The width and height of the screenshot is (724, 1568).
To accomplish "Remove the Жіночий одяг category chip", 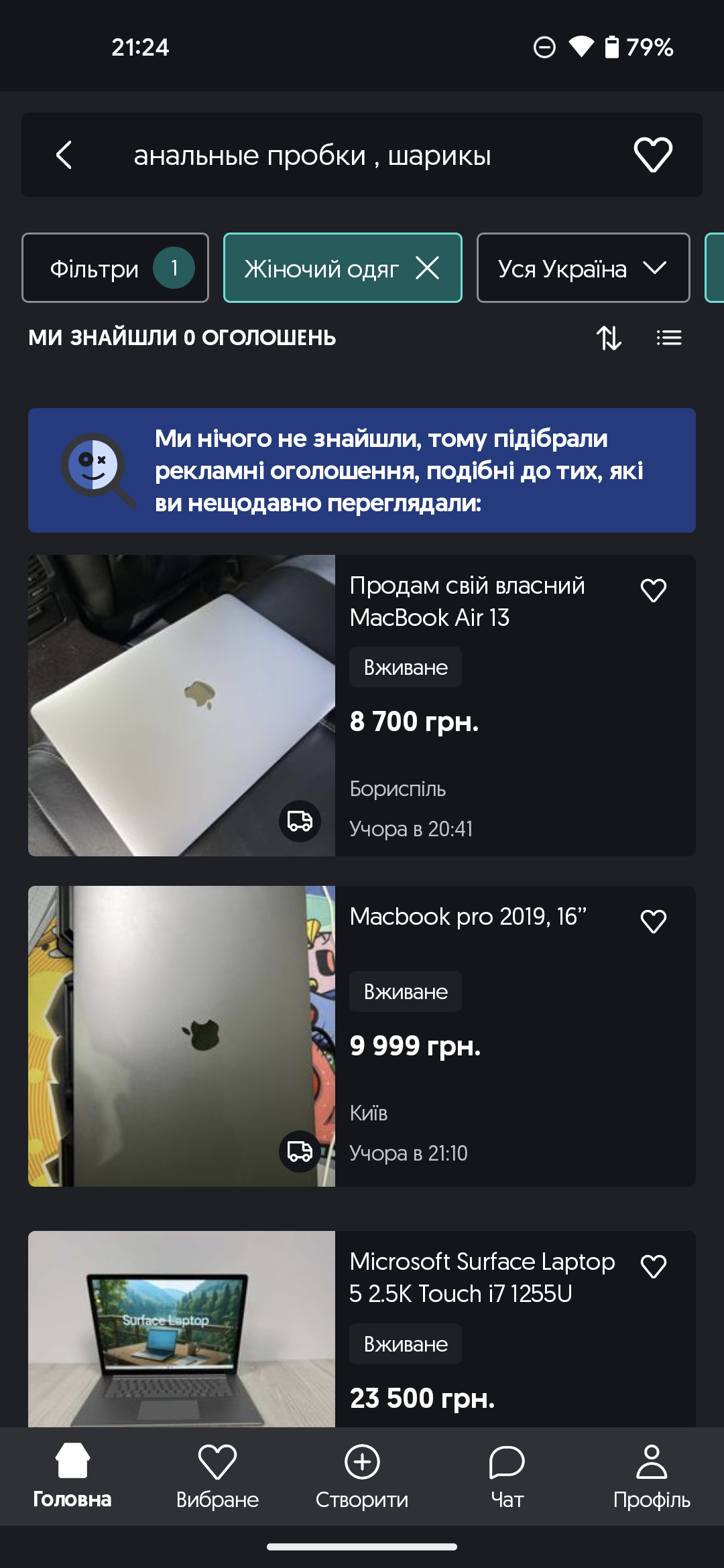I will click(428, 268).
